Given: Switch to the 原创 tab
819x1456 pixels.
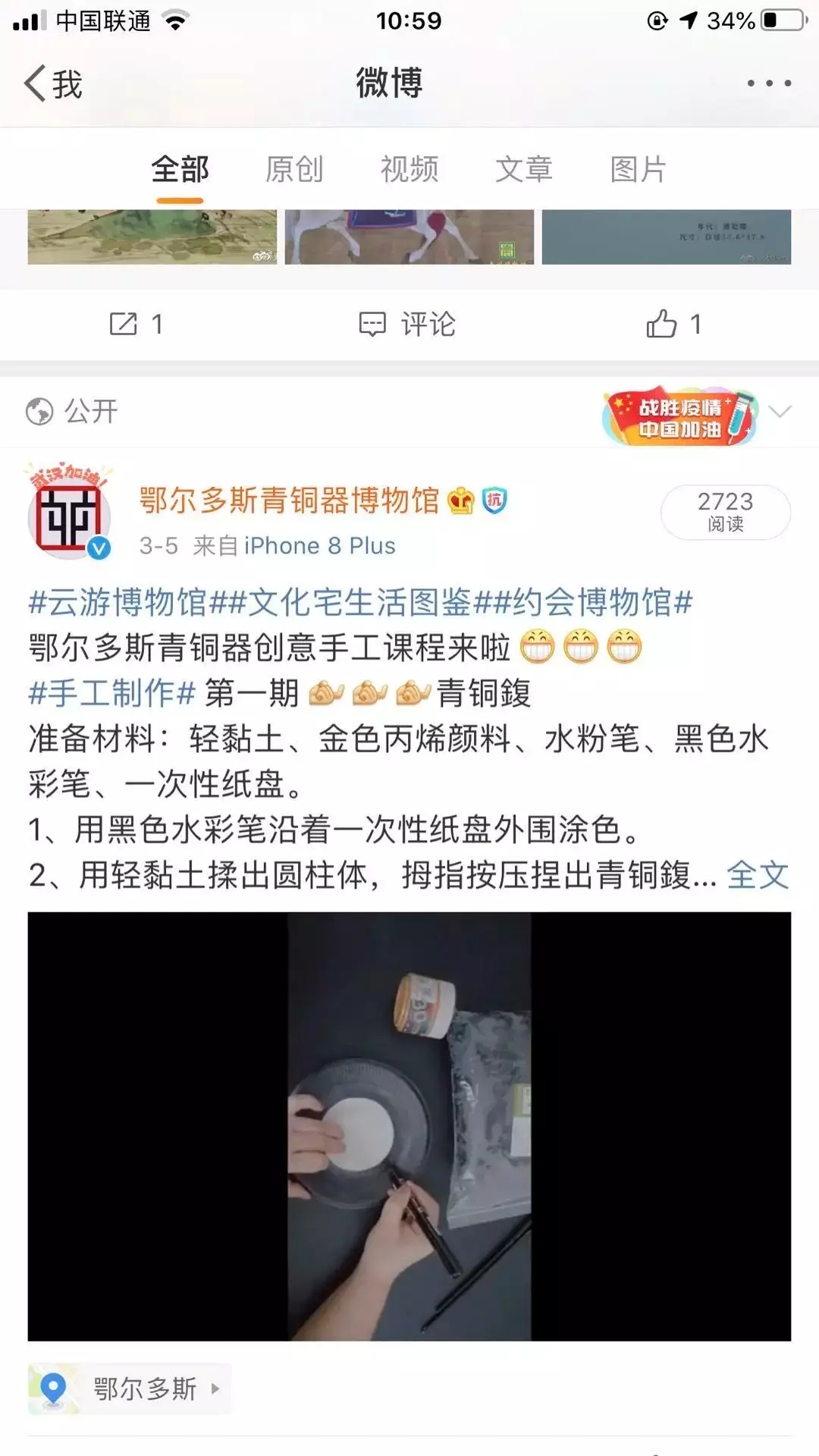Looking at the screenshot, I should 294,169.
